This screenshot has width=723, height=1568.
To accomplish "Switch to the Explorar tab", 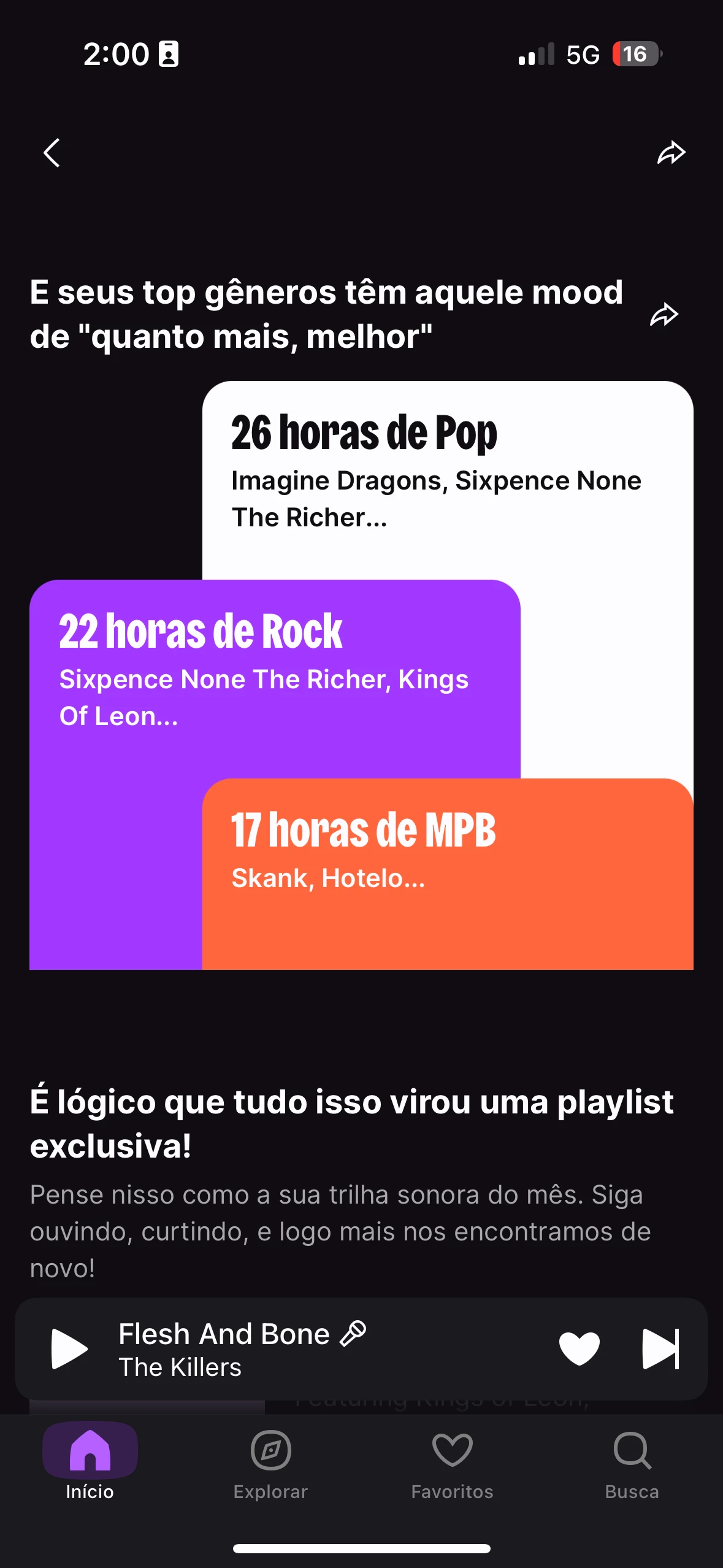I will click(270, 1463).
